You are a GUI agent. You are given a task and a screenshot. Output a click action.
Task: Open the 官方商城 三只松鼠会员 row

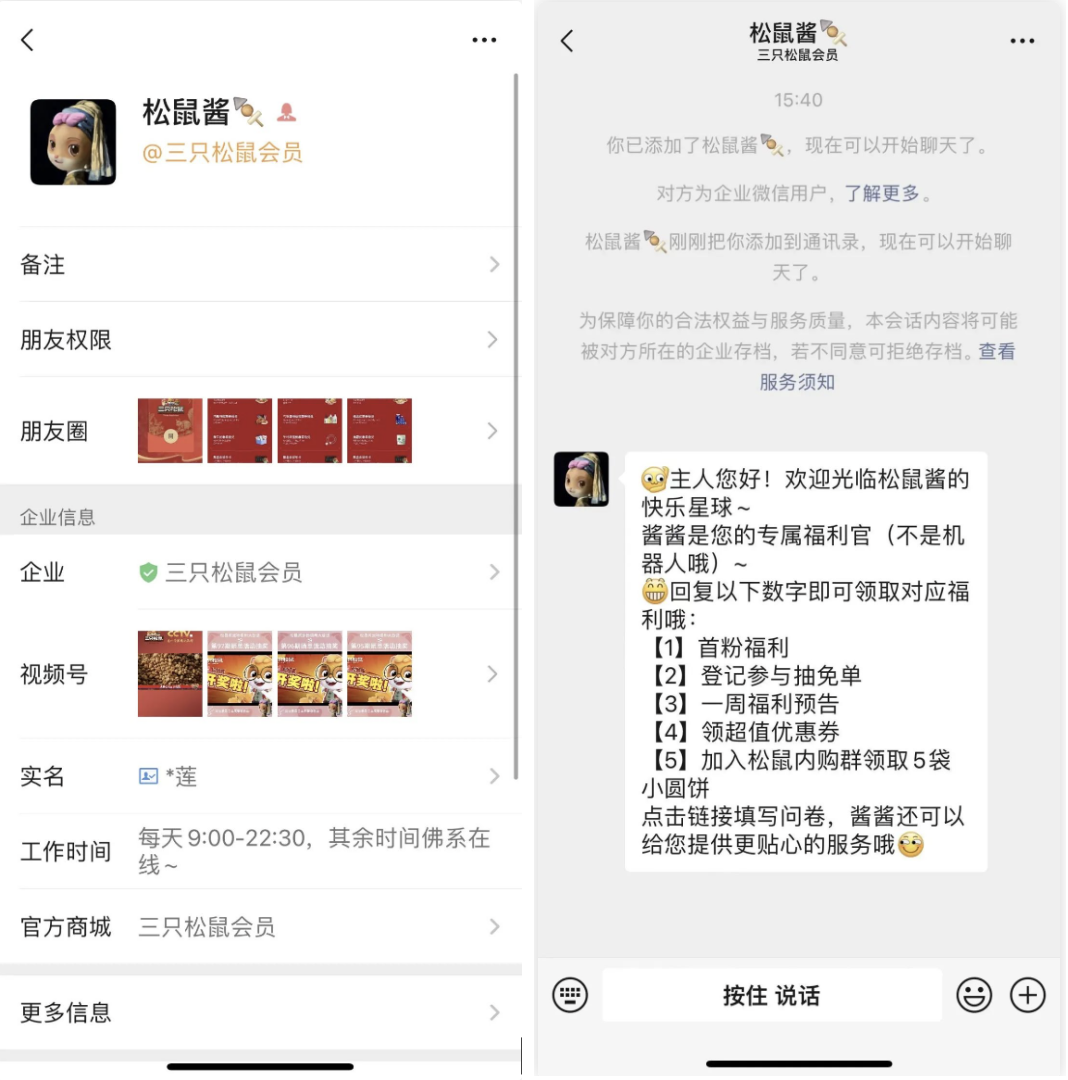[260, 927]
